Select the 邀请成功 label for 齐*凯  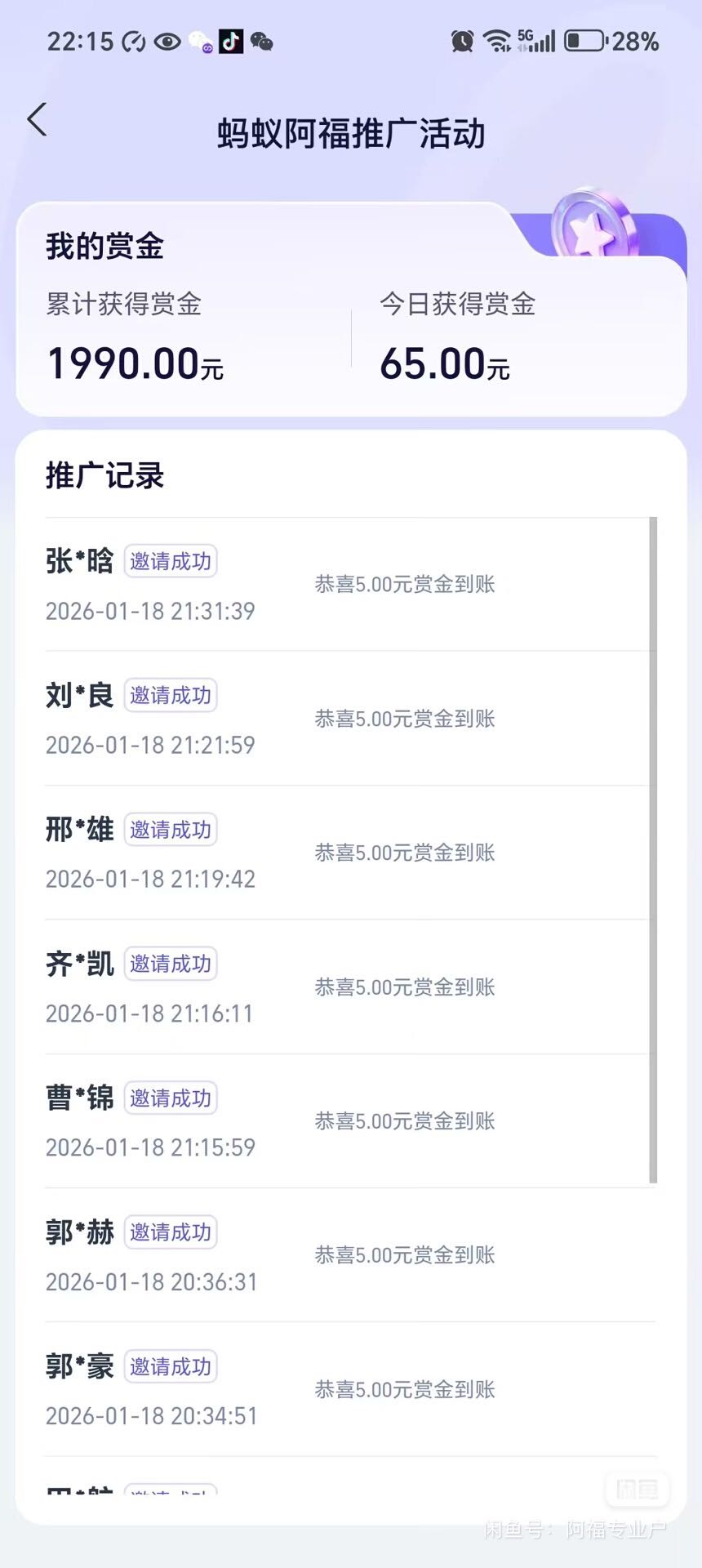pyautogui.click(x=170, y=964)
